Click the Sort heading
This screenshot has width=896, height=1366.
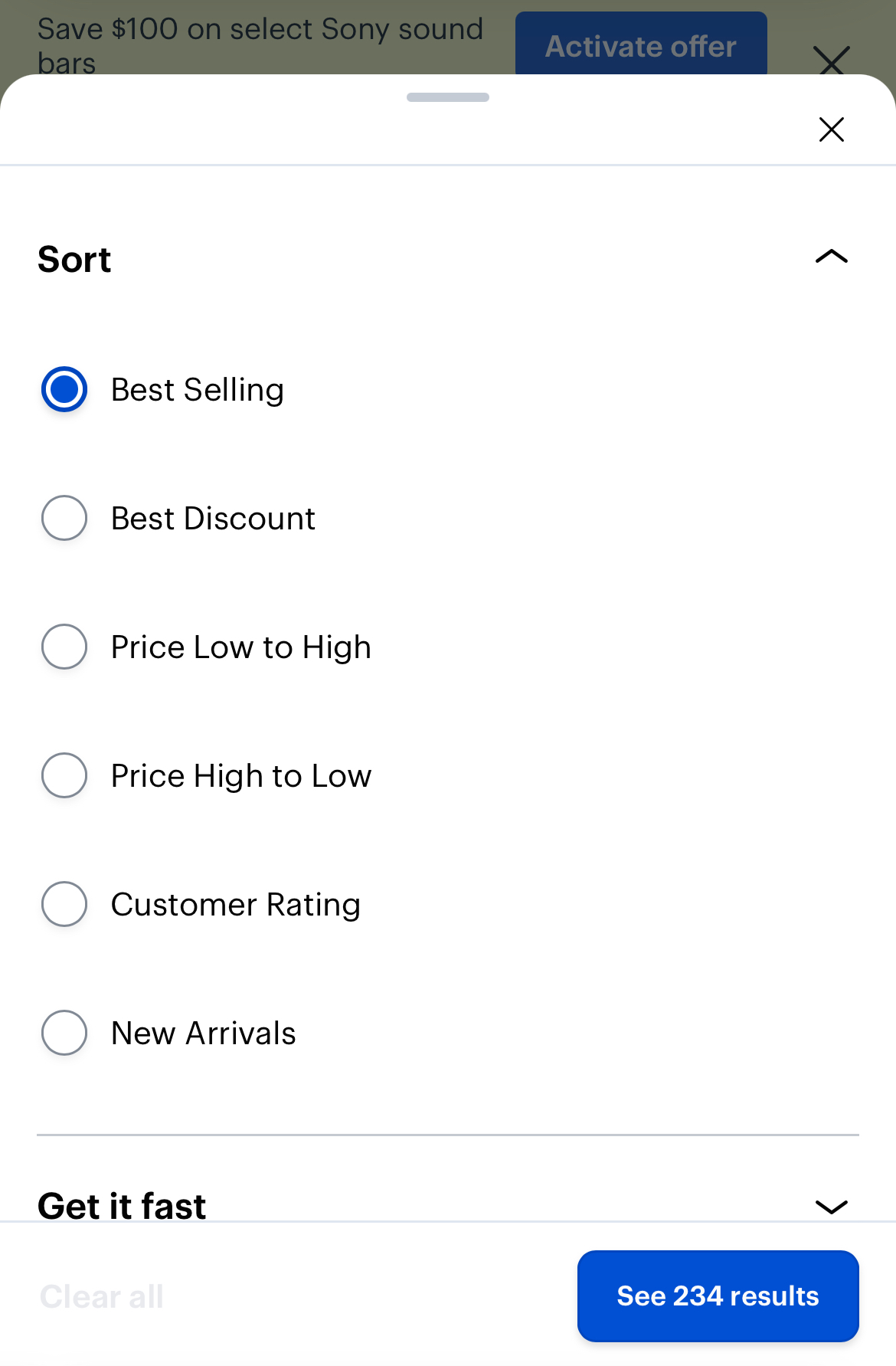click(74, 260)
